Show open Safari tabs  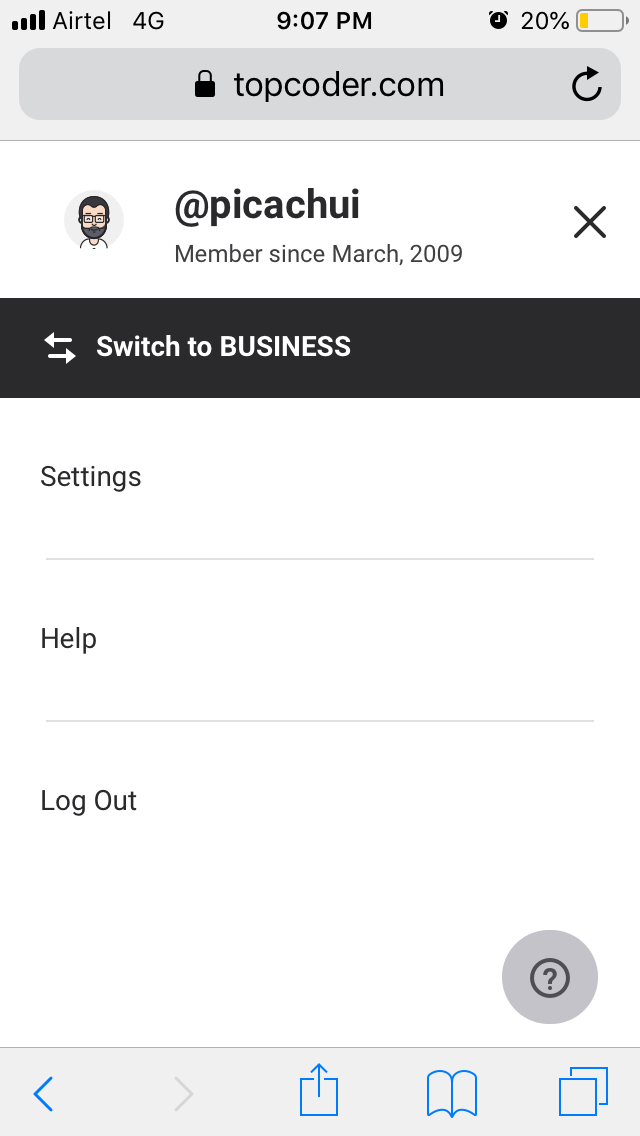583,1092
